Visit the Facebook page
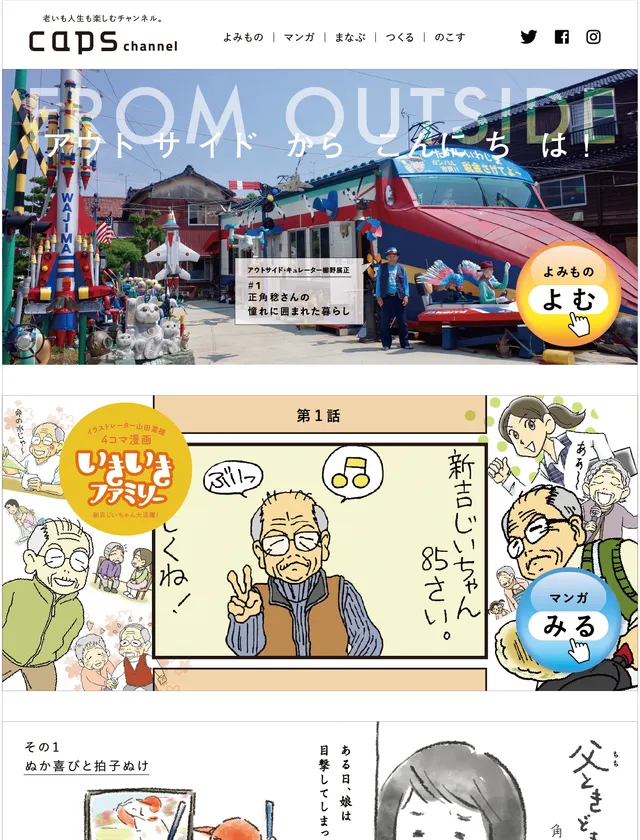The width and height of the screenshot is (640, 840). tap(562, 37)
